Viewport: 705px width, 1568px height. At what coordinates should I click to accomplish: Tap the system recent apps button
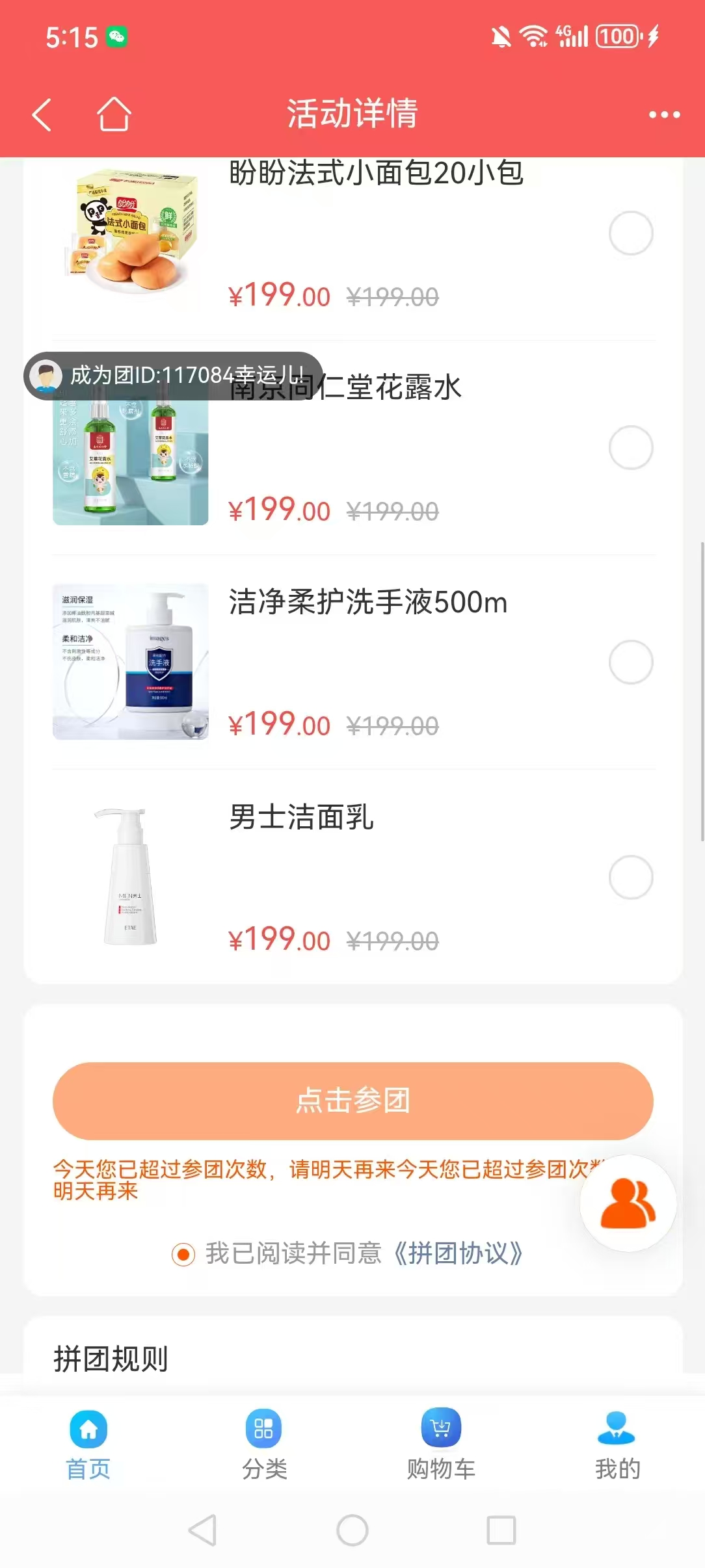coord(501,1530)
